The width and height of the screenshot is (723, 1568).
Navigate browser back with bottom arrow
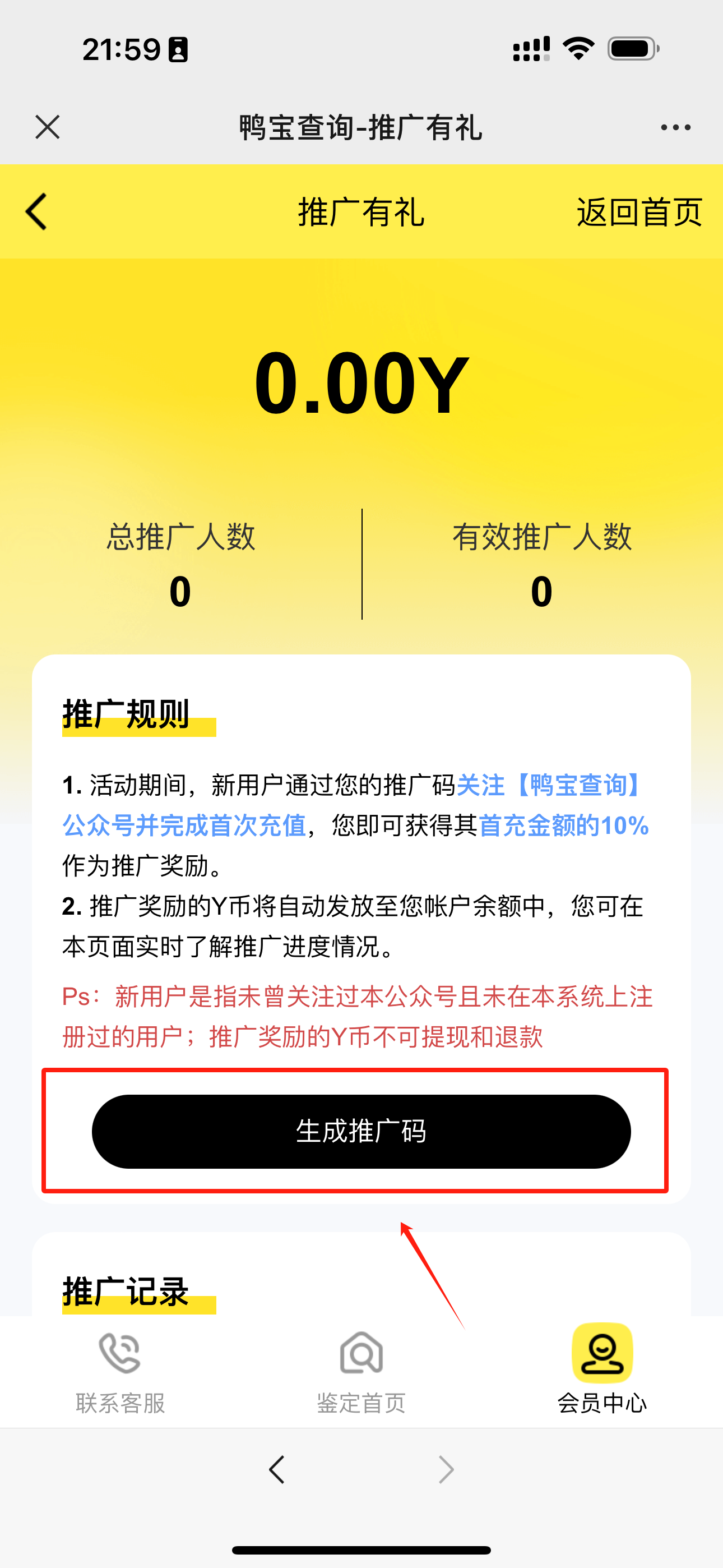[x=277, y=1469]
